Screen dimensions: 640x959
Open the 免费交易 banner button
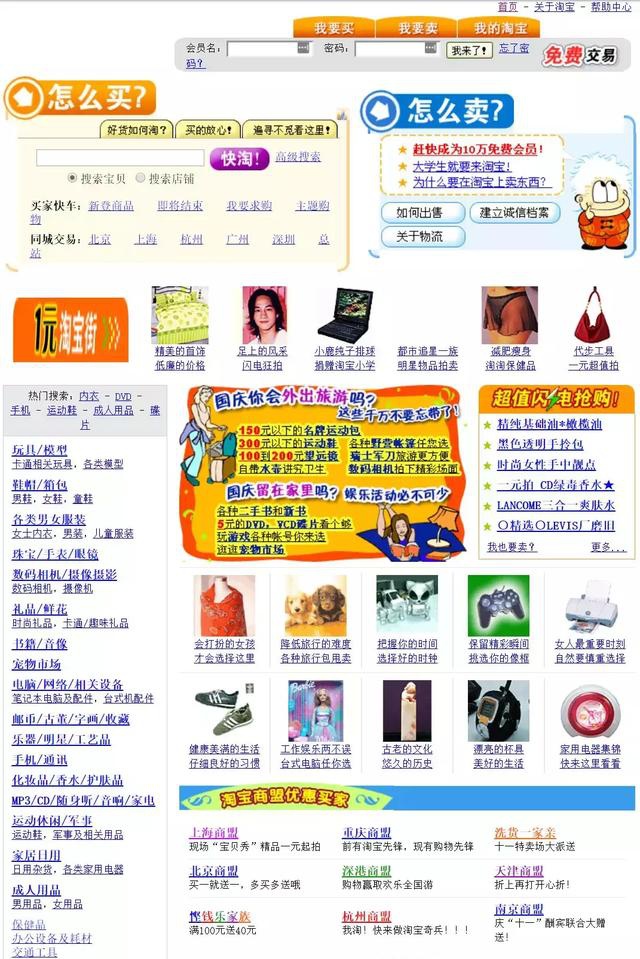tap(580, 55)
